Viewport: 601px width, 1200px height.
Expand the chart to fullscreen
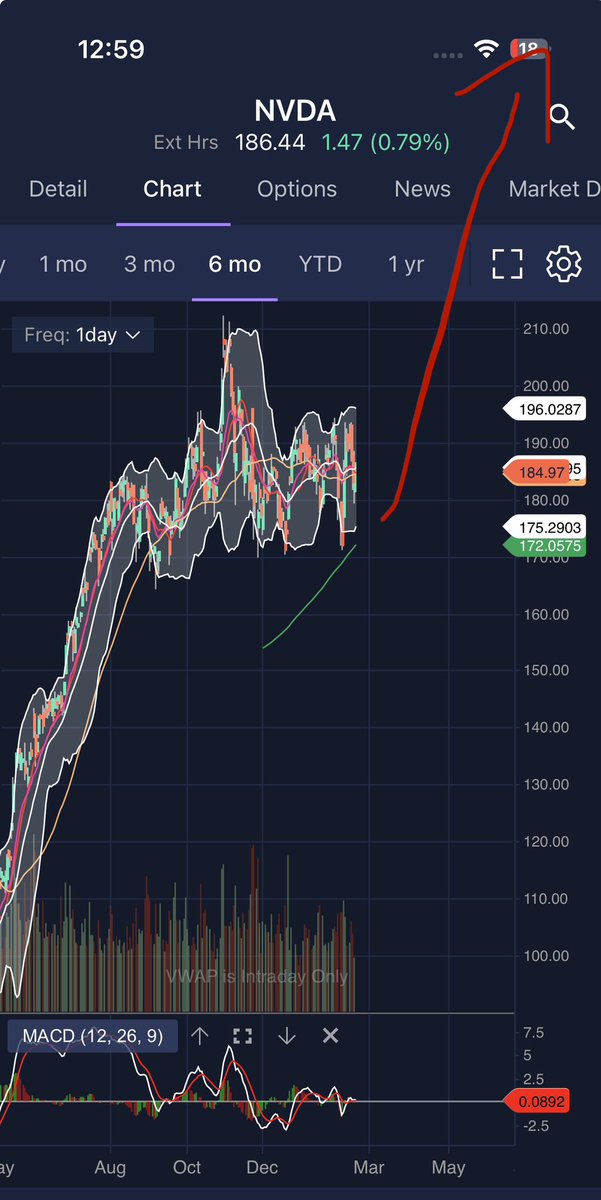[x=508, y=264]
